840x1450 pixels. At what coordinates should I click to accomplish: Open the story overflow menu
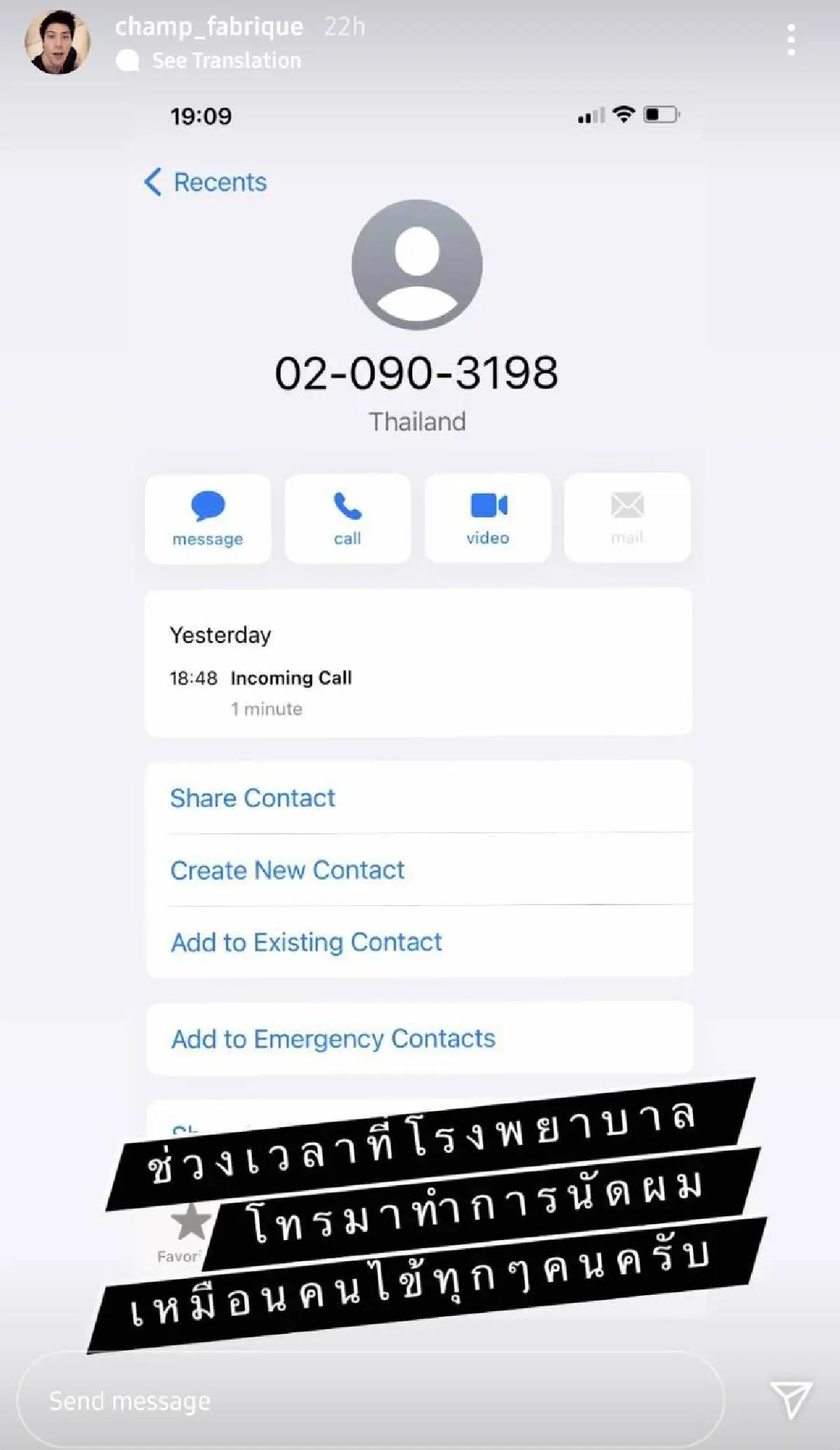tap(791, 40)
